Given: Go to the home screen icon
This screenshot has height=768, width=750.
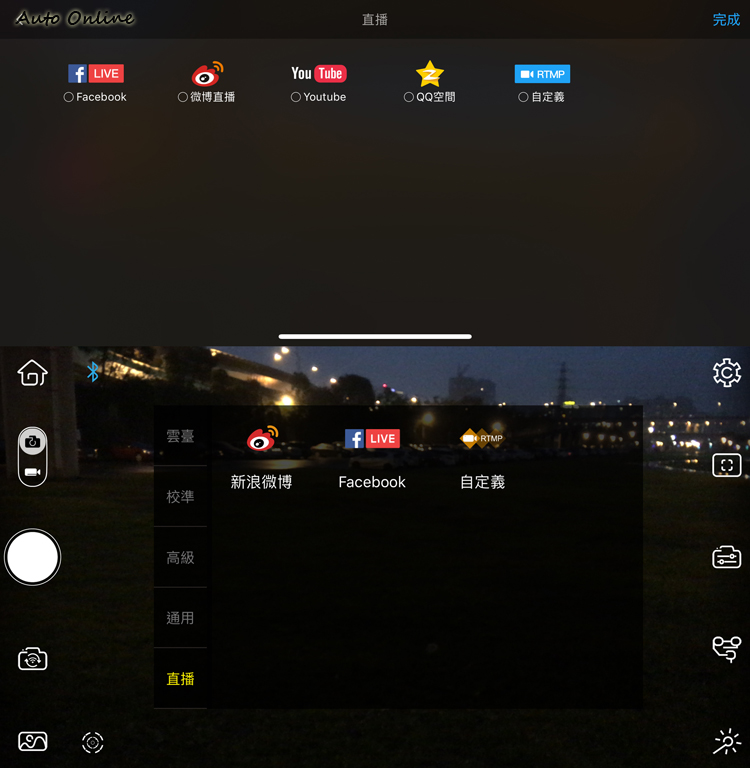Looking at the screenshot, I should [x=33, y=373].
